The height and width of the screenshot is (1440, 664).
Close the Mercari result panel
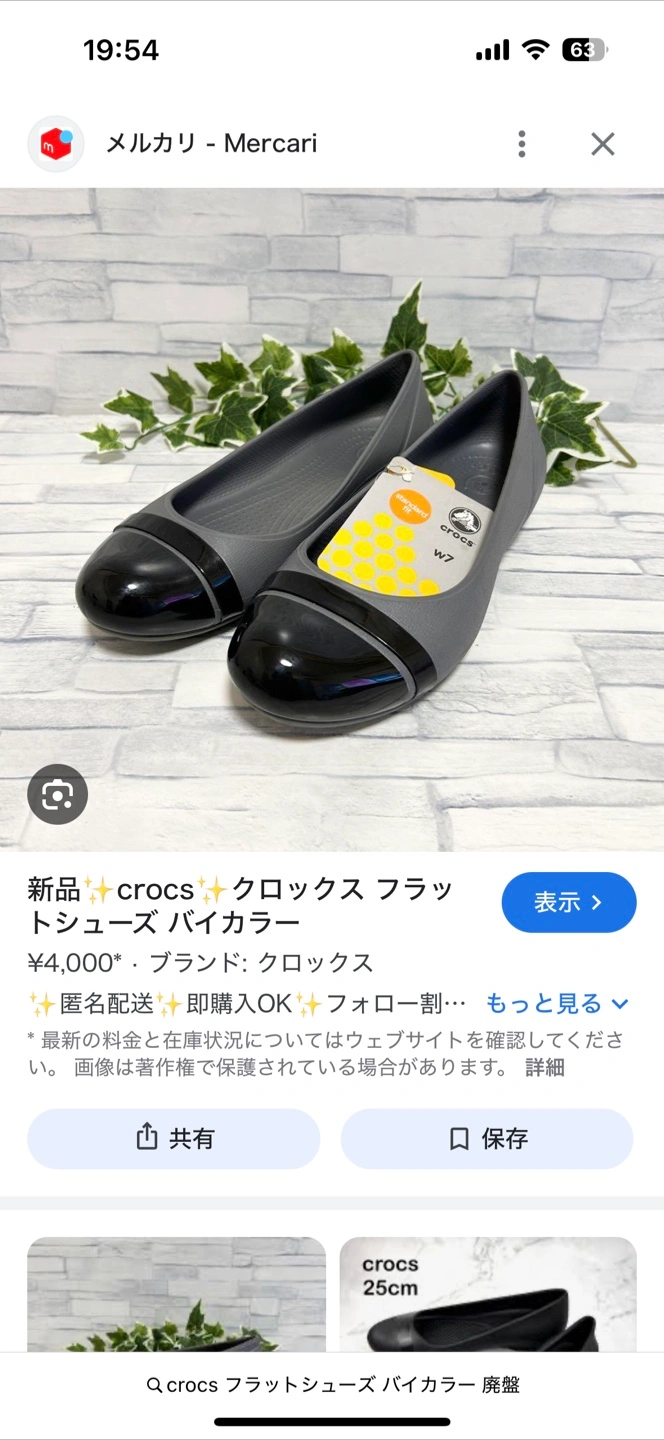tap(602, 144)
